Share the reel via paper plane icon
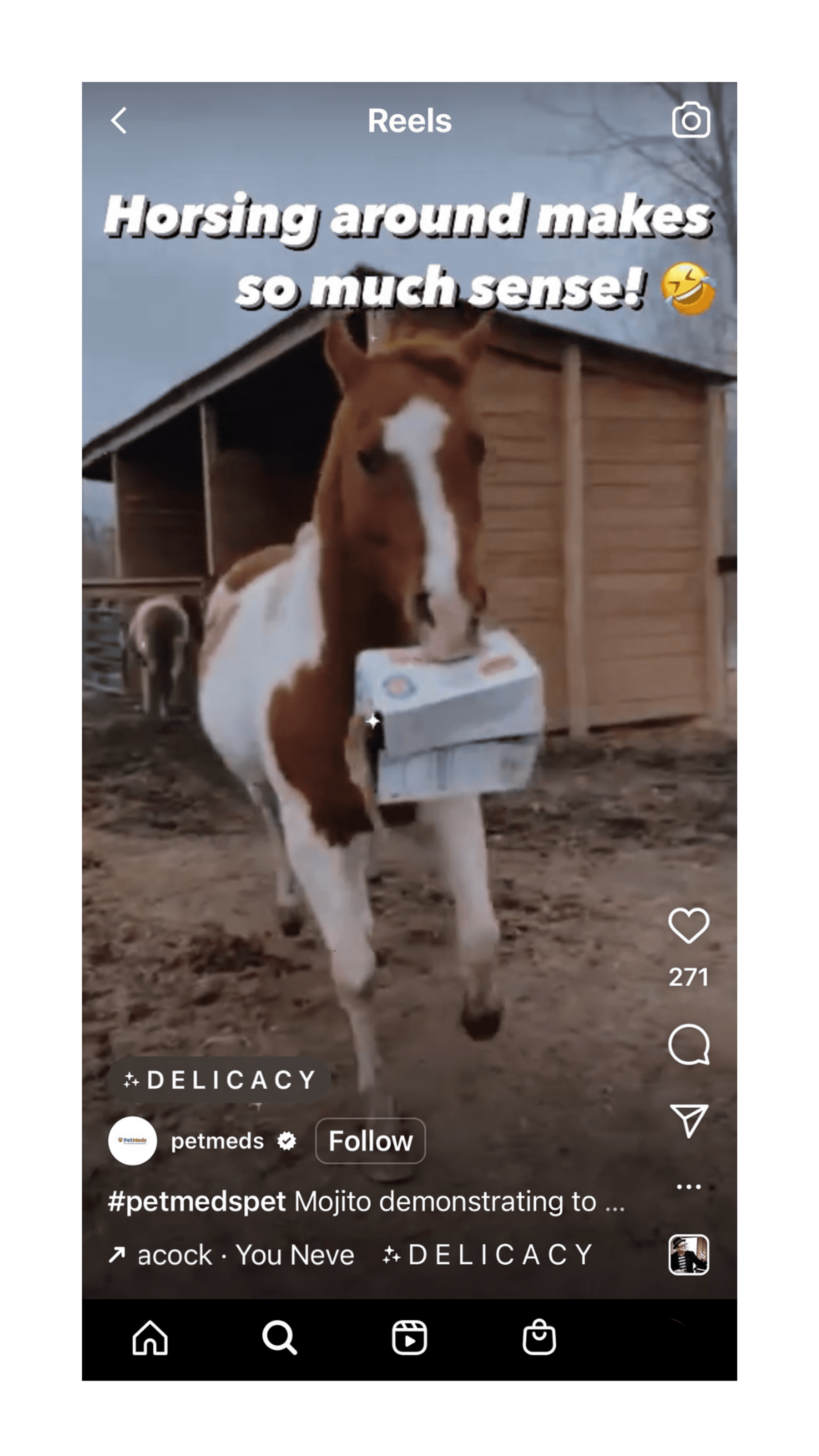This screenshot has height=1456, width=819. tap(688, 1120)
